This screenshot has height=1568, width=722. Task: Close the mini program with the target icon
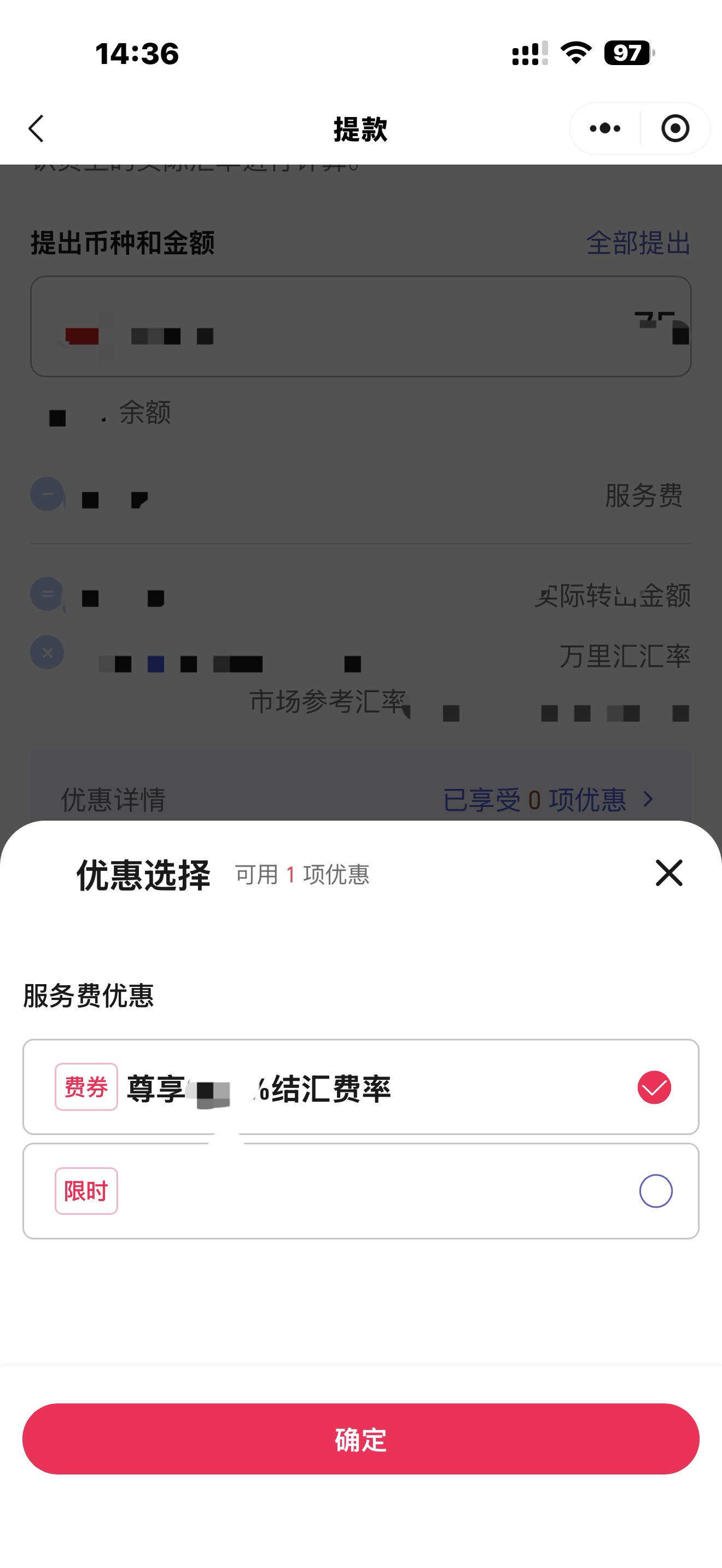tap(674, 129)
